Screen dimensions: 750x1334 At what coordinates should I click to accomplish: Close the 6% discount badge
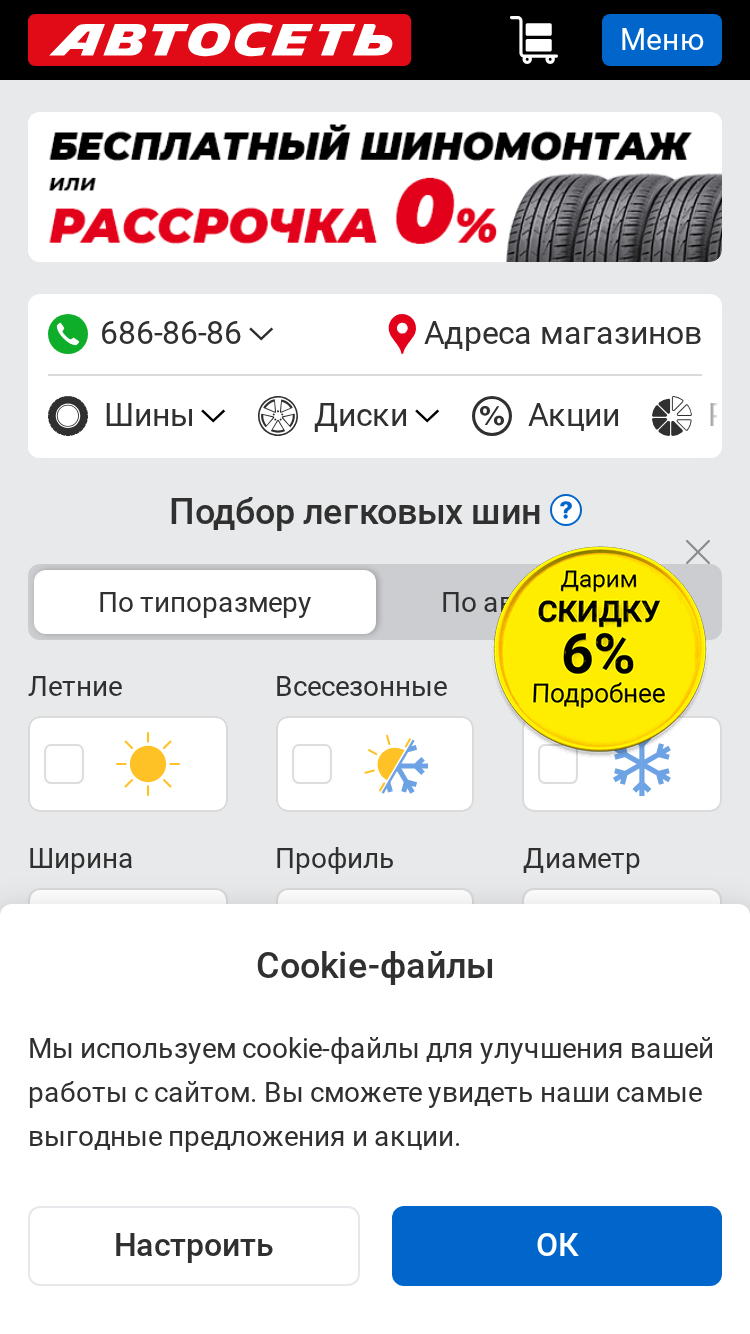pyautogui.click(x=698, y=552)
